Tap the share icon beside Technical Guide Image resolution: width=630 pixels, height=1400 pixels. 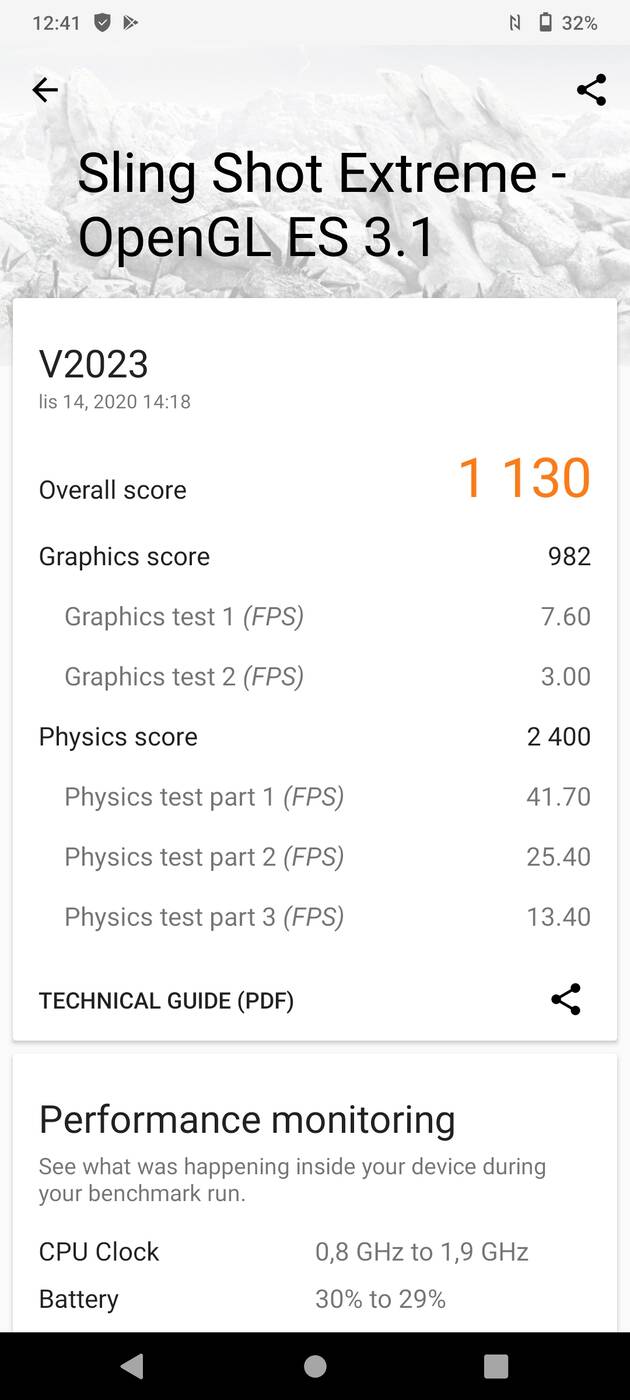click(566, 1000)
